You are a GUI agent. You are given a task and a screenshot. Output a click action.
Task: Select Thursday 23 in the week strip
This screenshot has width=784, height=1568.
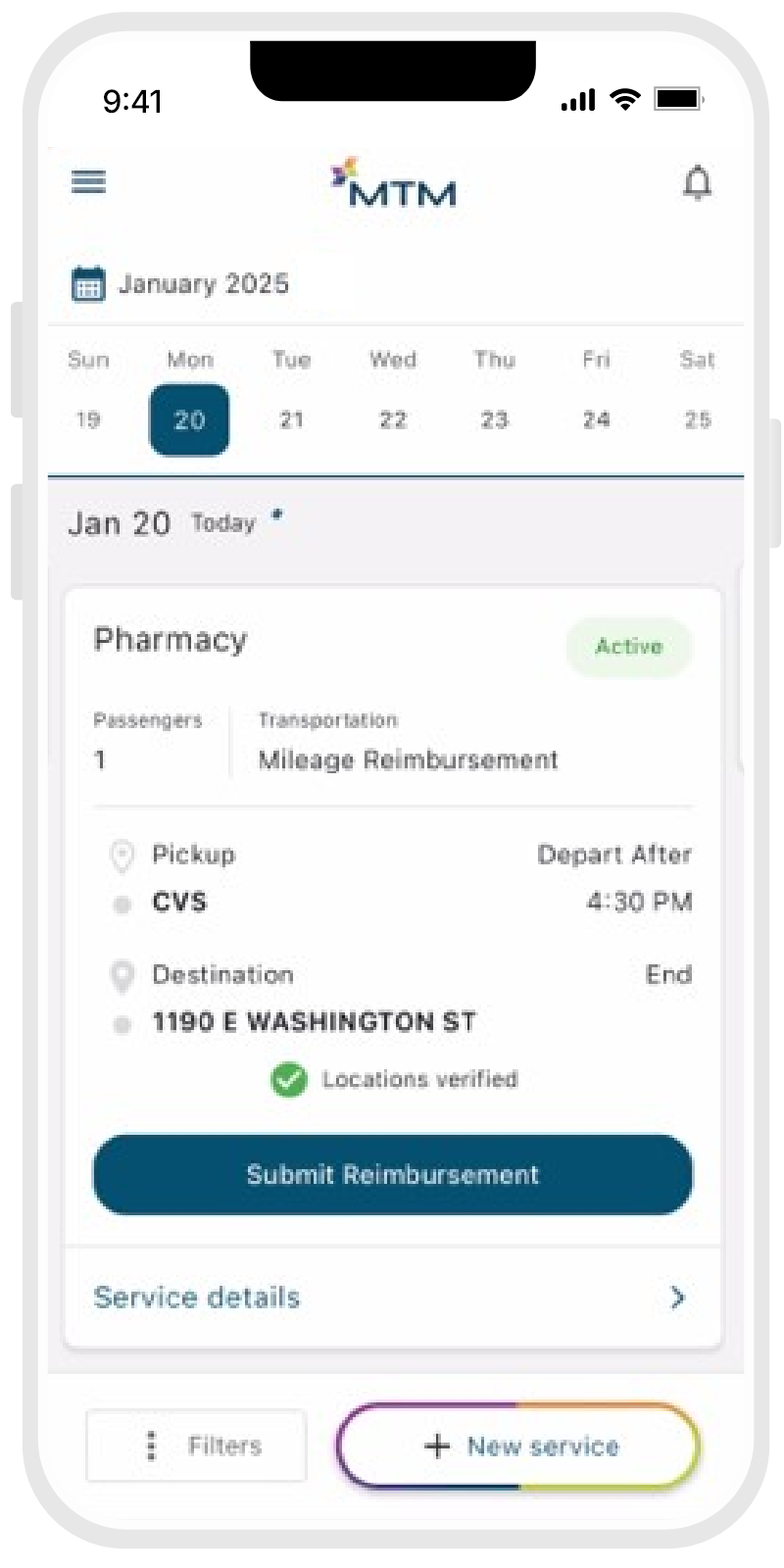point(495,419)
